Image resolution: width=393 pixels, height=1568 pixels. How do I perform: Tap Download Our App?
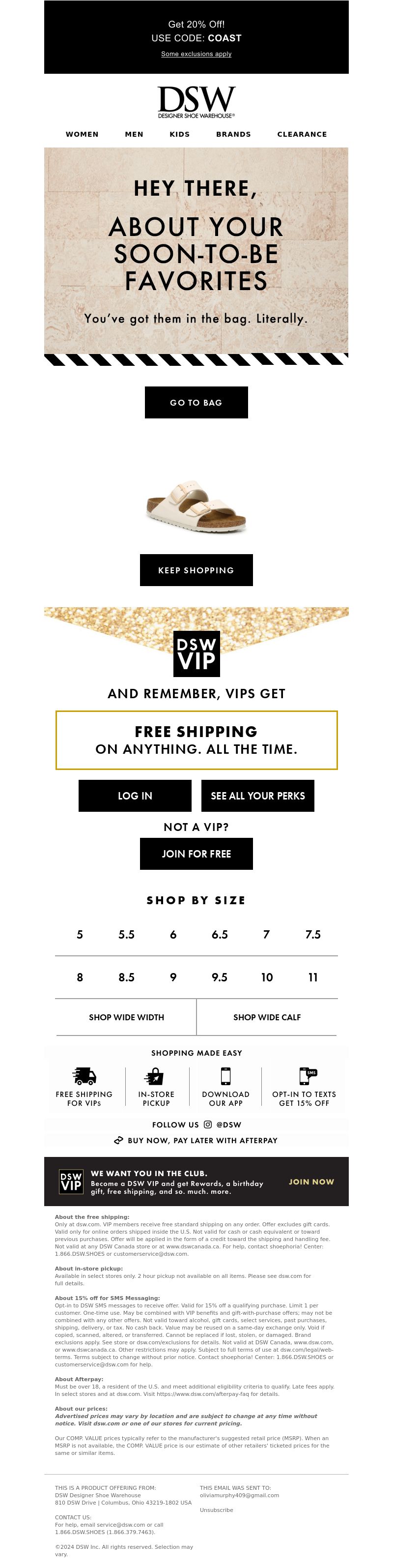click(225, 1087)
